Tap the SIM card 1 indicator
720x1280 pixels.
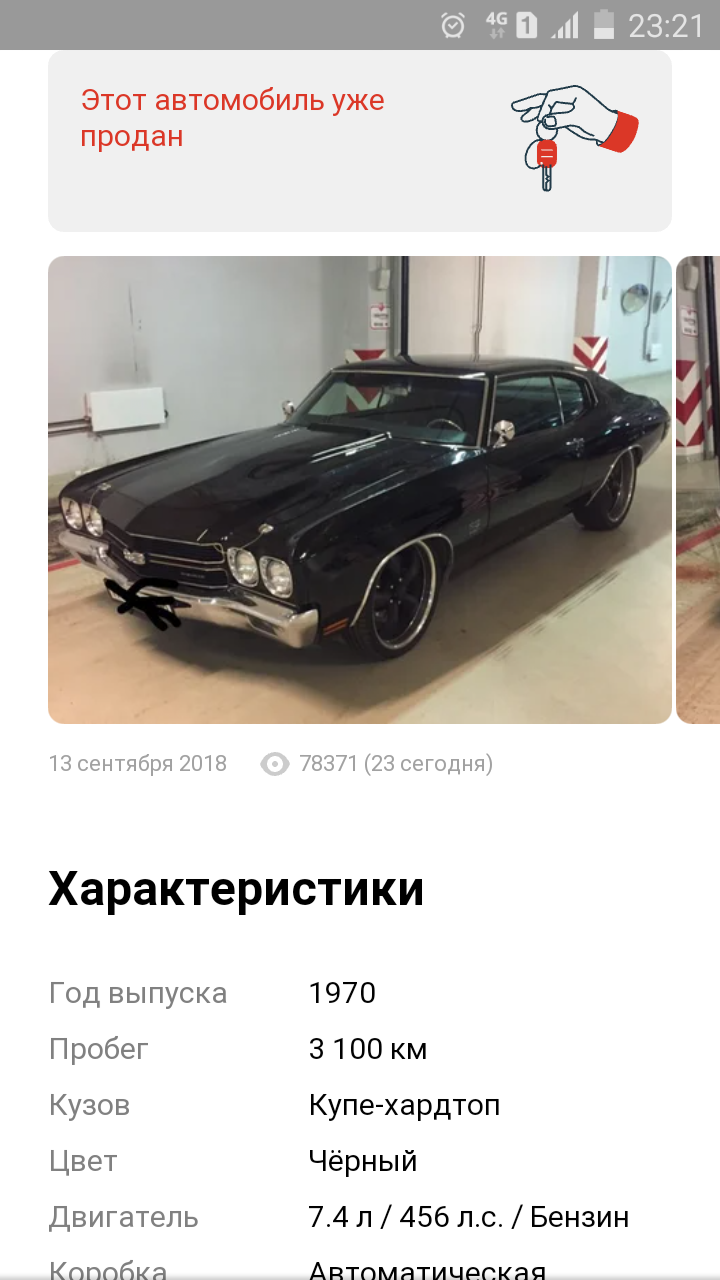point(528,26)
